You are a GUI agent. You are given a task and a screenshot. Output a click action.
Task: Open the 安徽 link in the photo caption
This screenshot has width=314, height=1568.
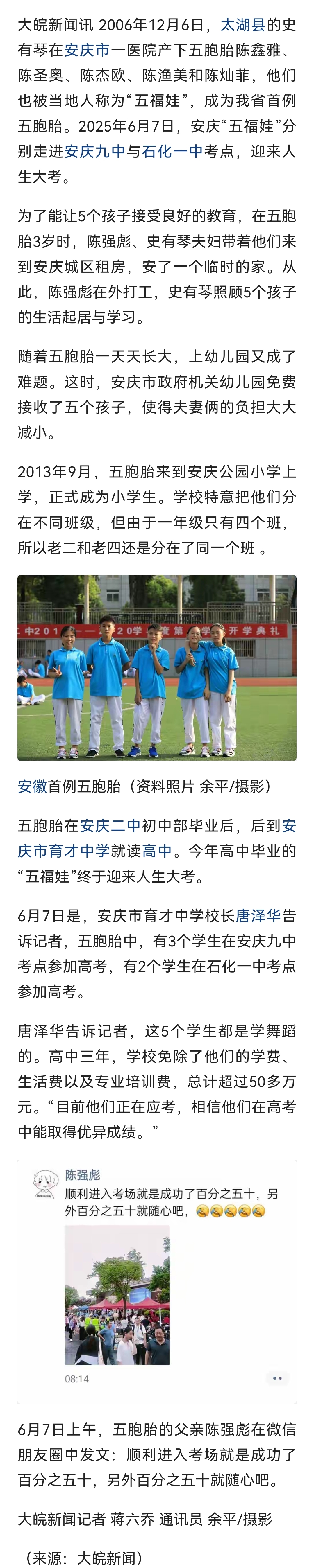[x=32, y=786]
